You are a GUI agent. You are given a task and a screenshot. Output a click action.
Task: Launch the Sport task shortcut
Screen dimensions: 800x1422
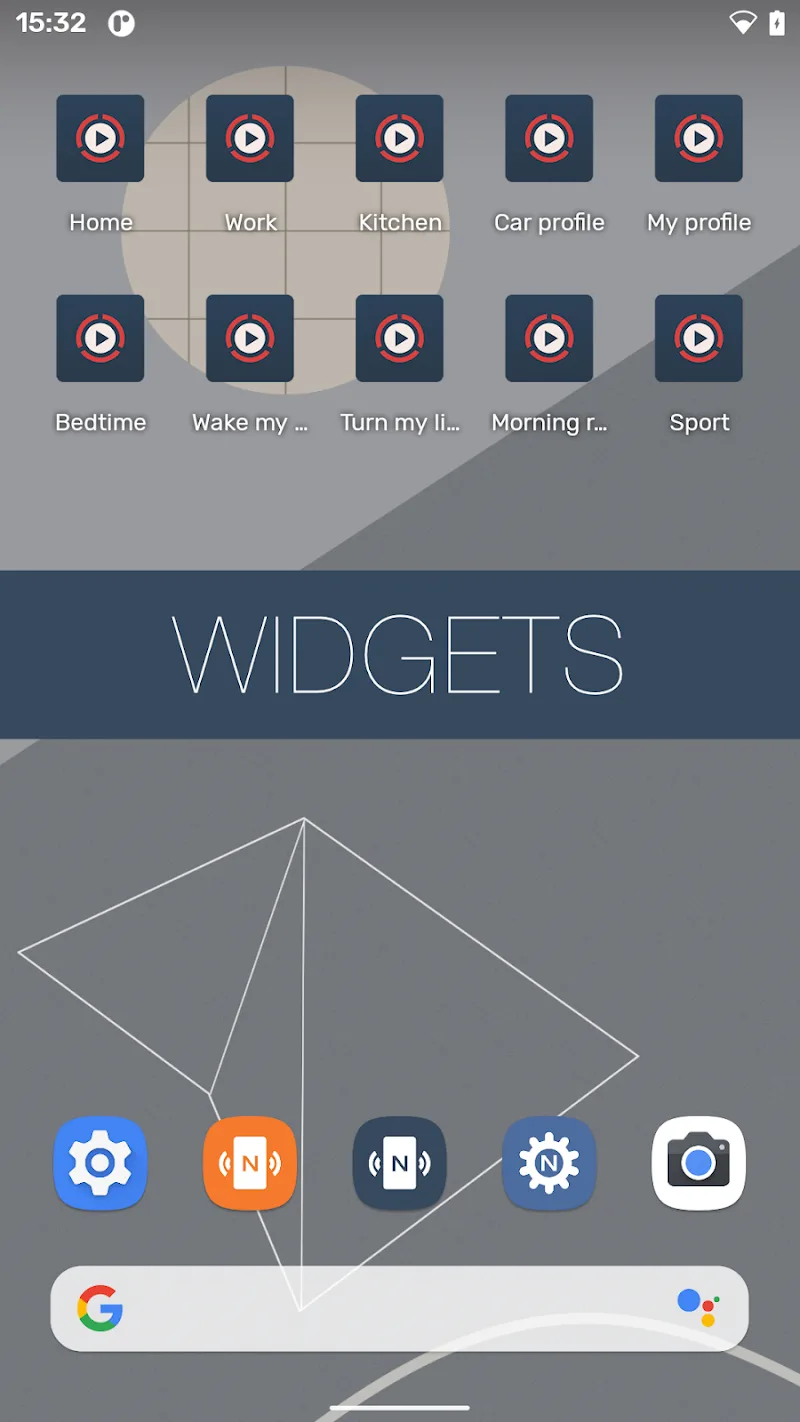click(699, 339)
